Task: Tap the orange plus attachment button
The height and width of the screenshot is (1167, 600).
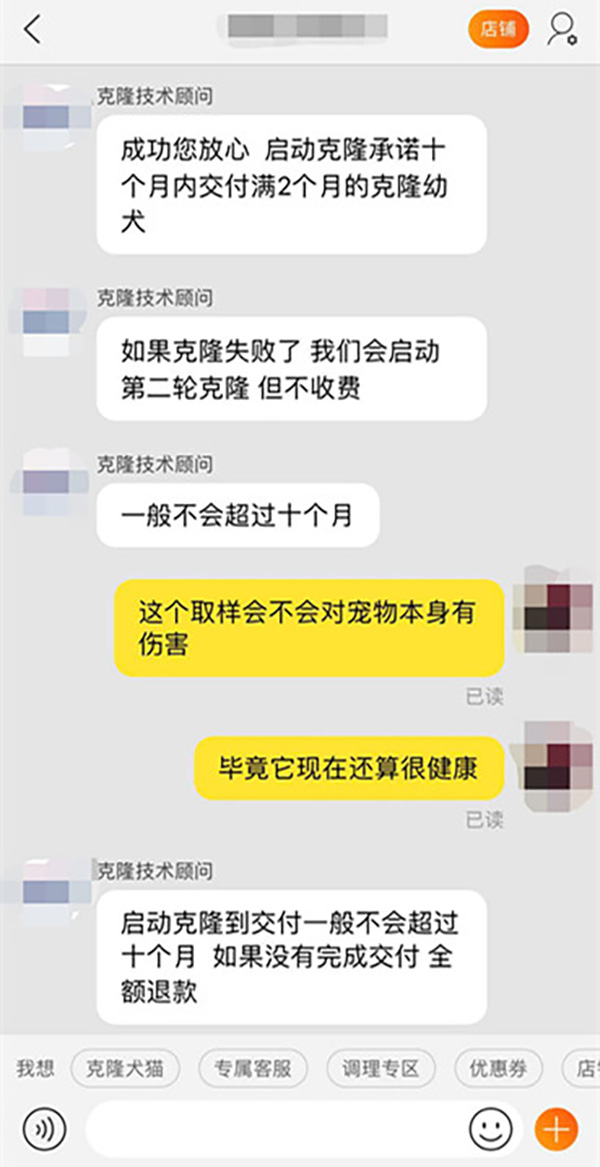Action: [557, 1129]
